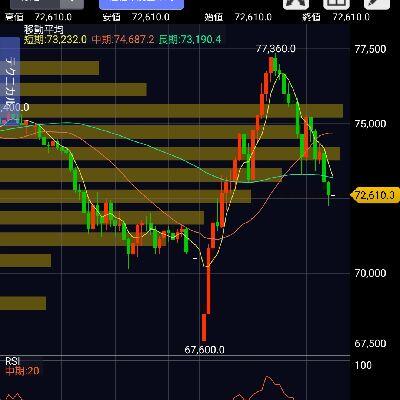The width and height of the screenshot is (400, 400).
Task: Open the テクニカル side tab
Action: coord(10,81)
